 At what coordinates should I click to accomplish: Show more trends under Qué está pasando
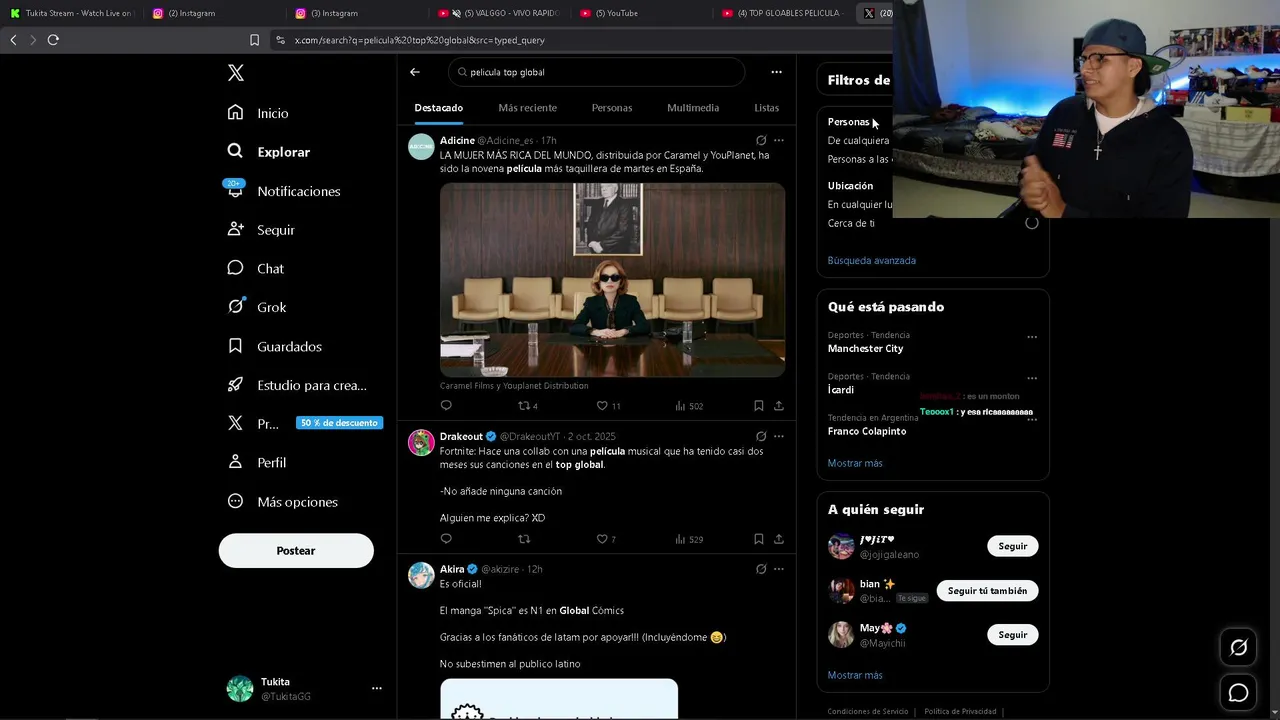855,463
